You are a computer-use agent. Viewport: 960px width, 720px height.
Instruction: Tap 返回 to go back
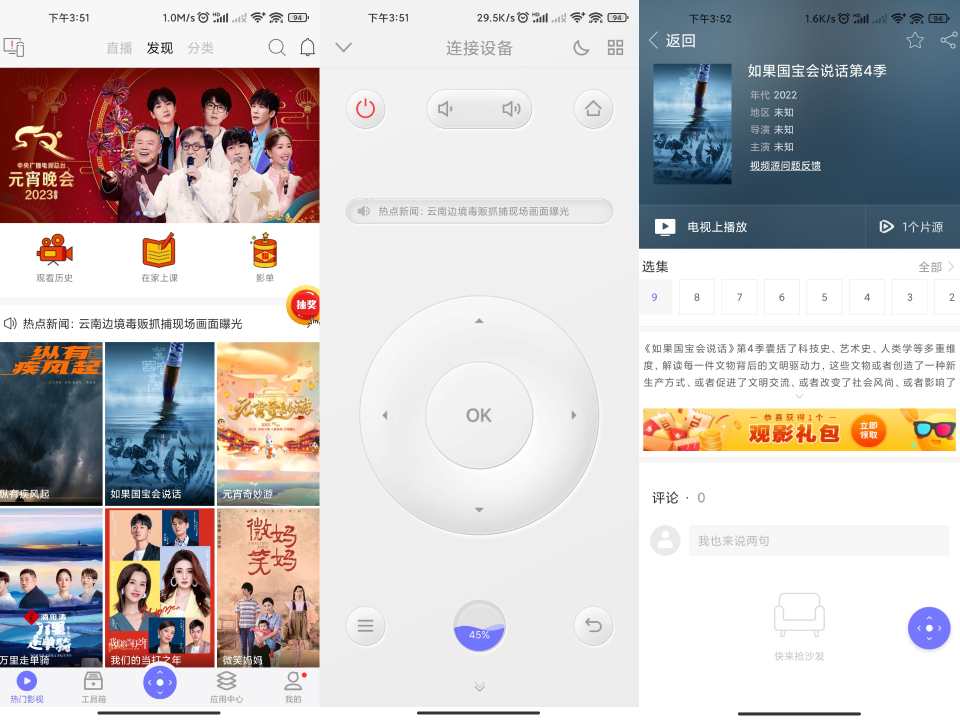[x=671, y=40]
